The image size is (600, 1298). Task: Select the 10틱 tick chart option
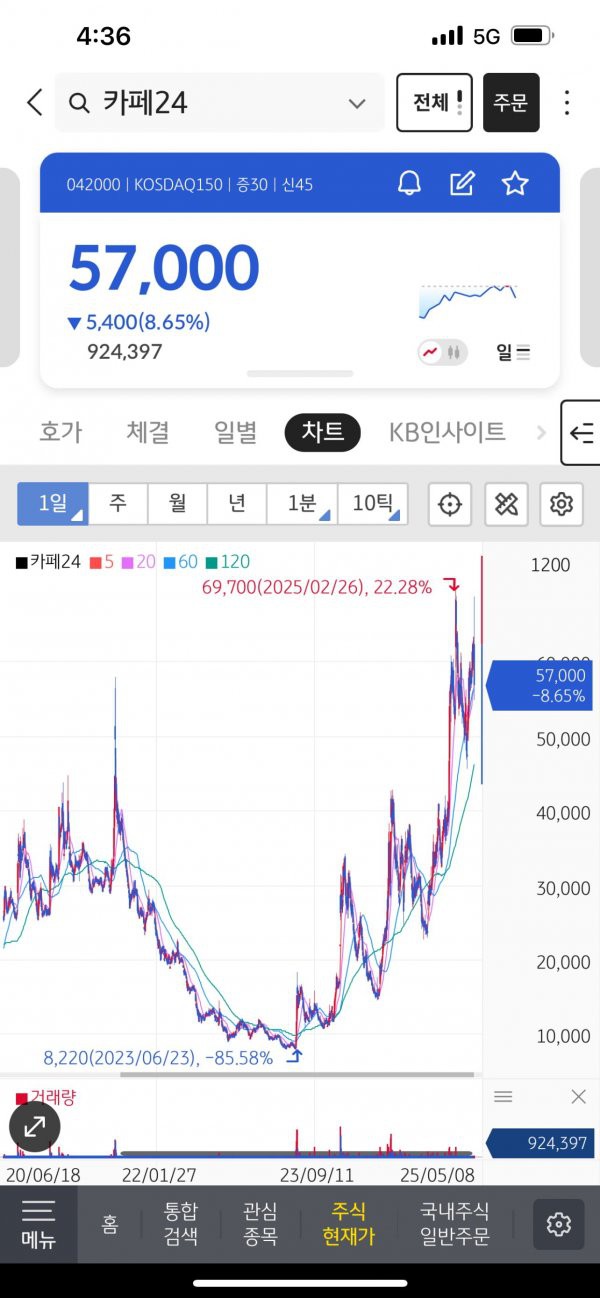coord(373,504)
